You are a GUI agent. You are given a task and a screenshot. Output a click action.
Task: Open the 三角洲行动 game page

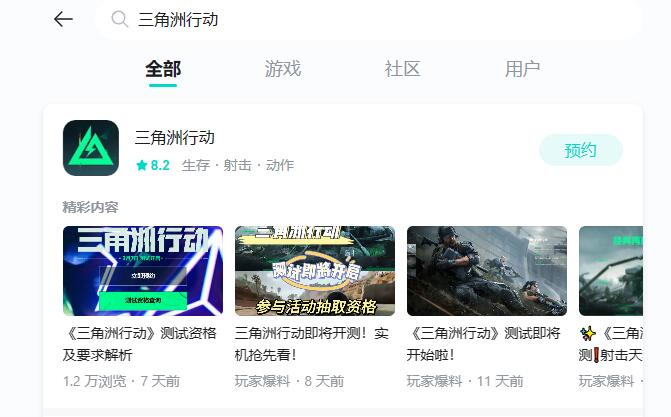175,138
